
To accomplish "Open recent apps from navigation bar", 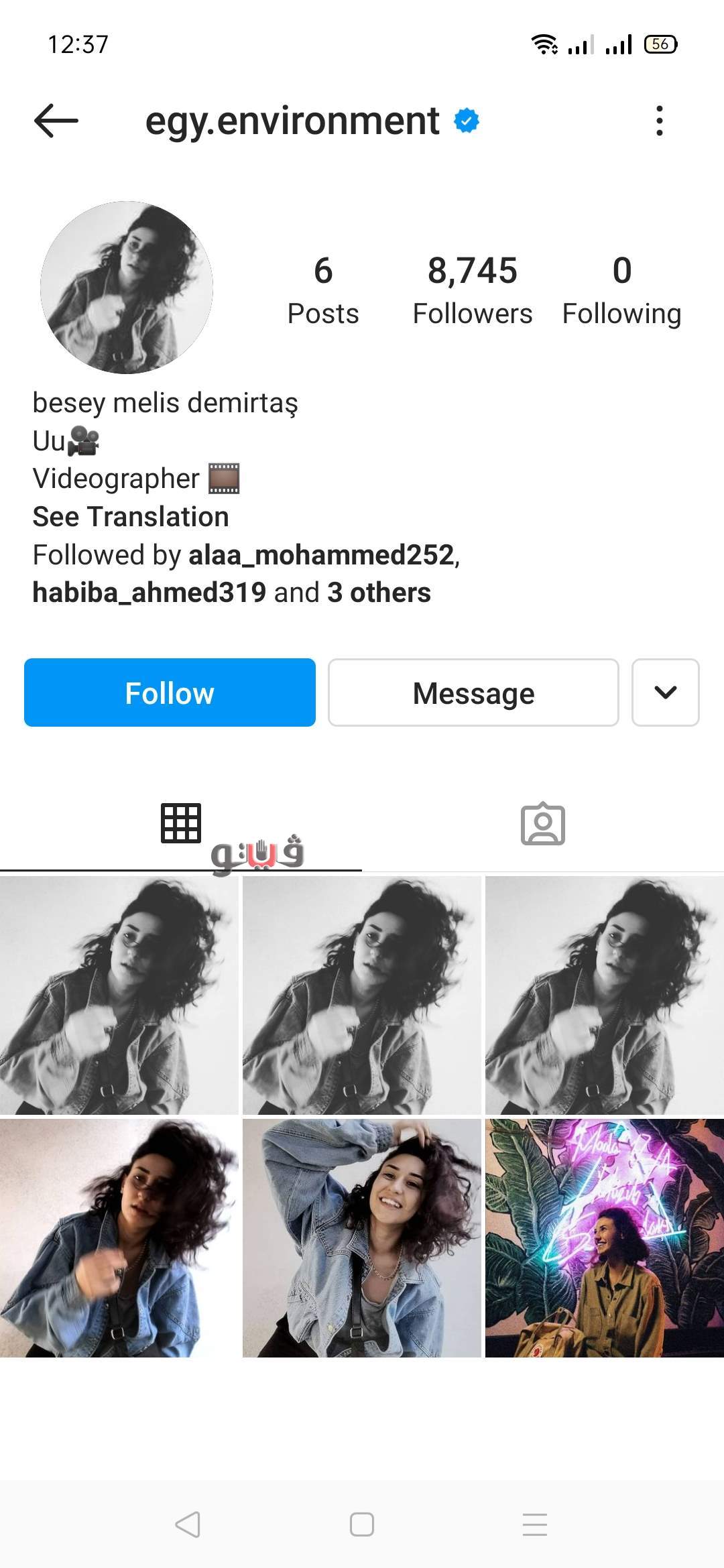I will 535,1524.
